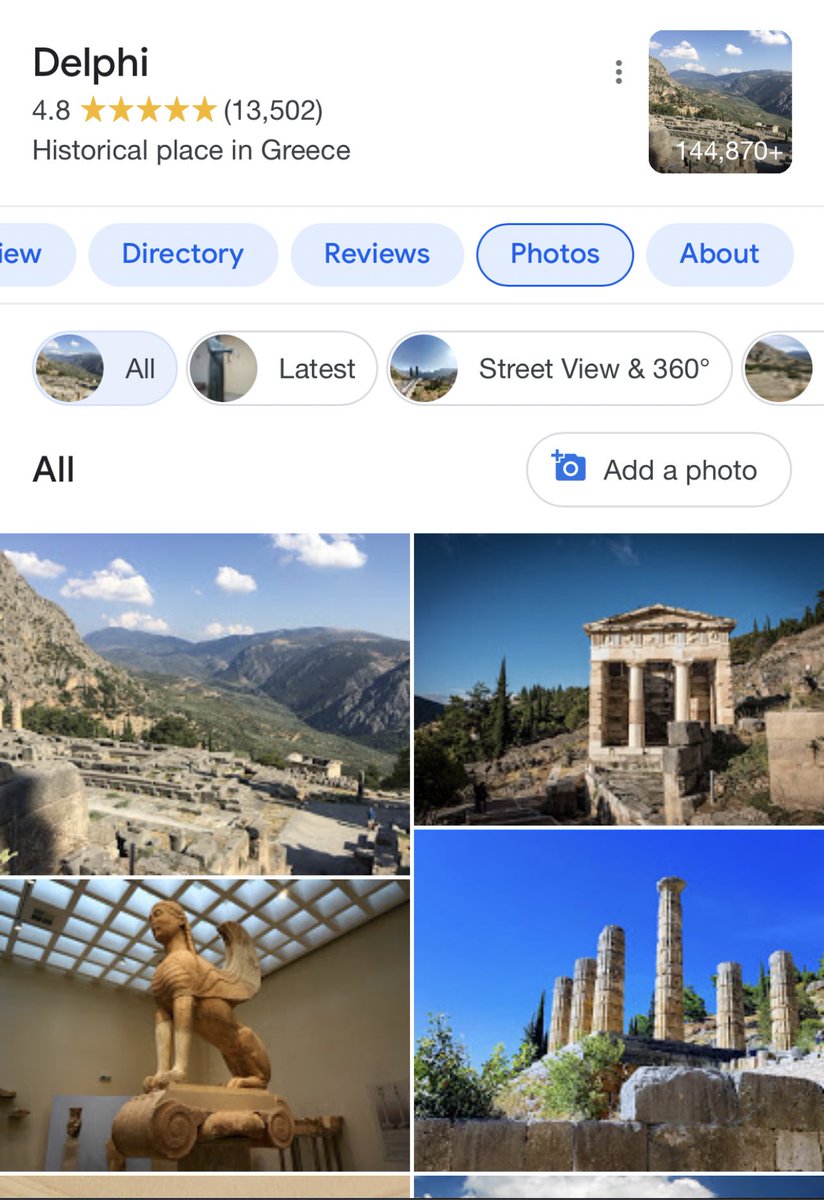824x1200 pixels.
Task: Open the mountain valley ruins photo
Action: (204, 703)
